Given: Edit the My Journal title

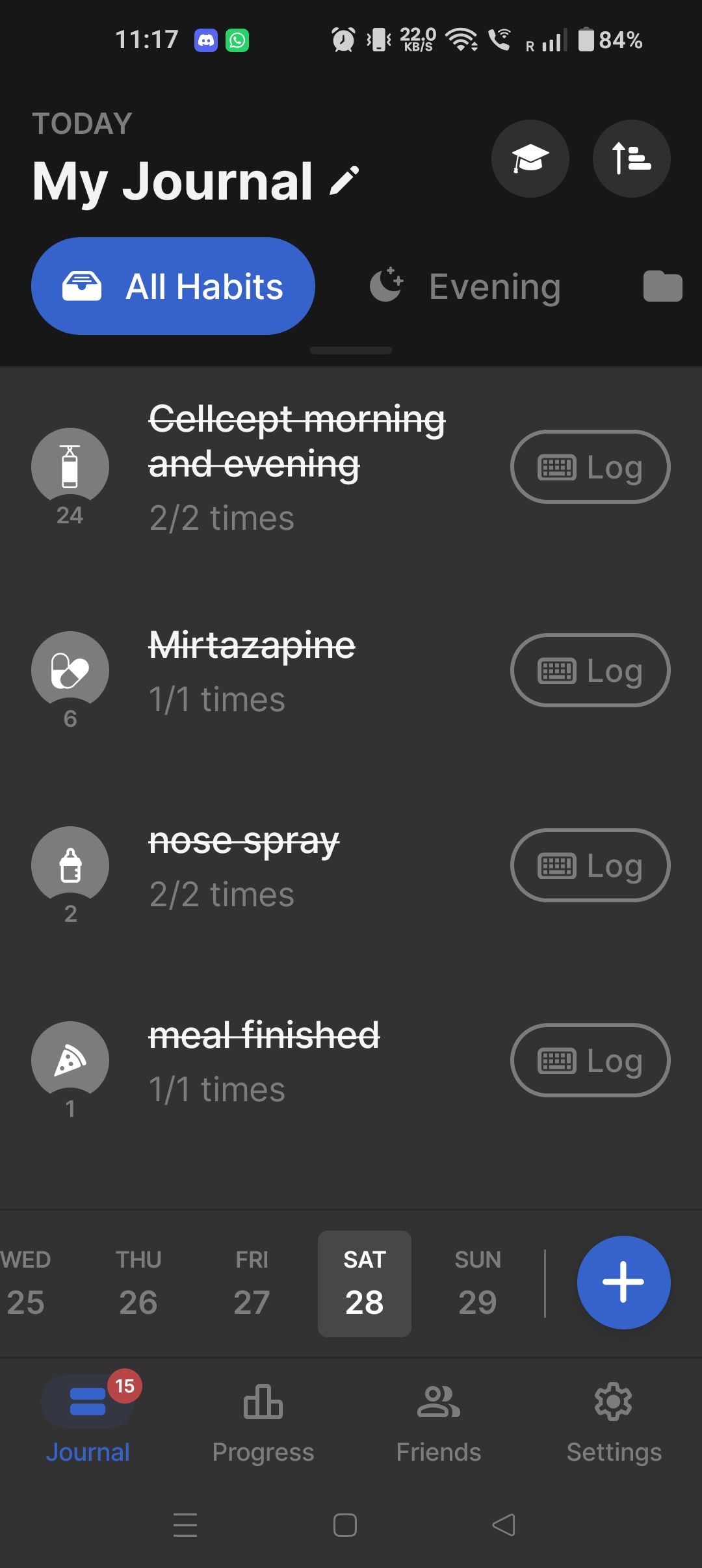Looking at the screenshot, I should pos(344,181).
